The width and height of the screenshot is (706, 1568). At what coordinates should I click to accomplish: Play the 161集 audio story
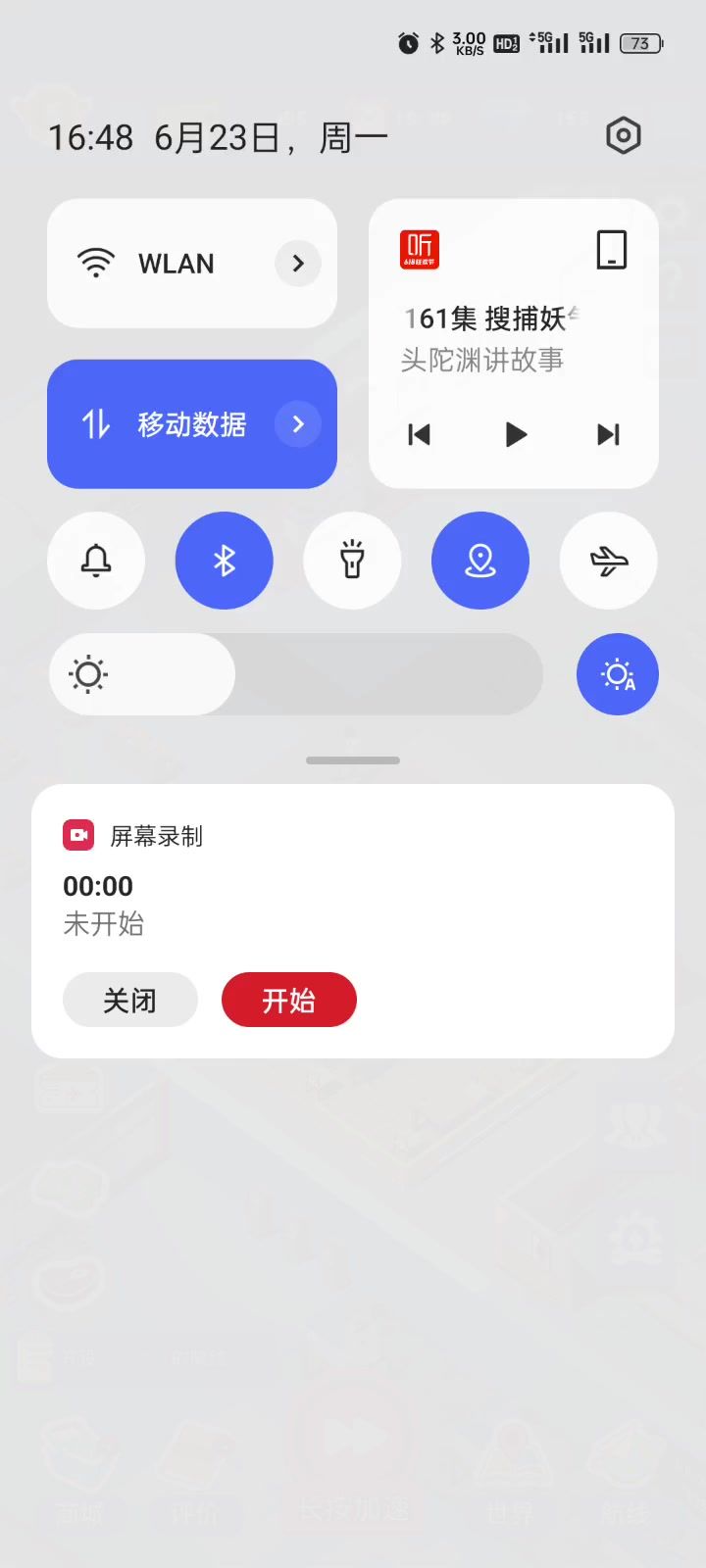pos(515,434)
